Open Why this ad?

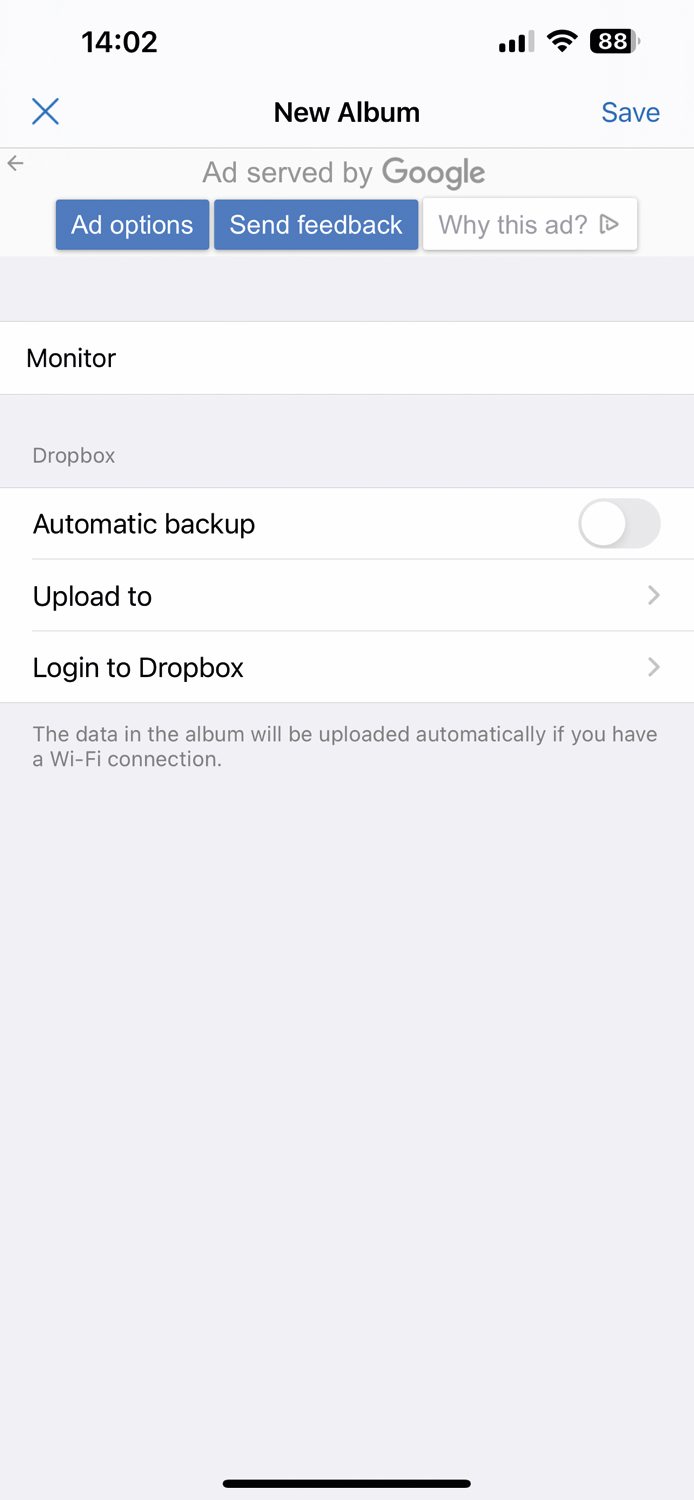(x=530, y=225)
